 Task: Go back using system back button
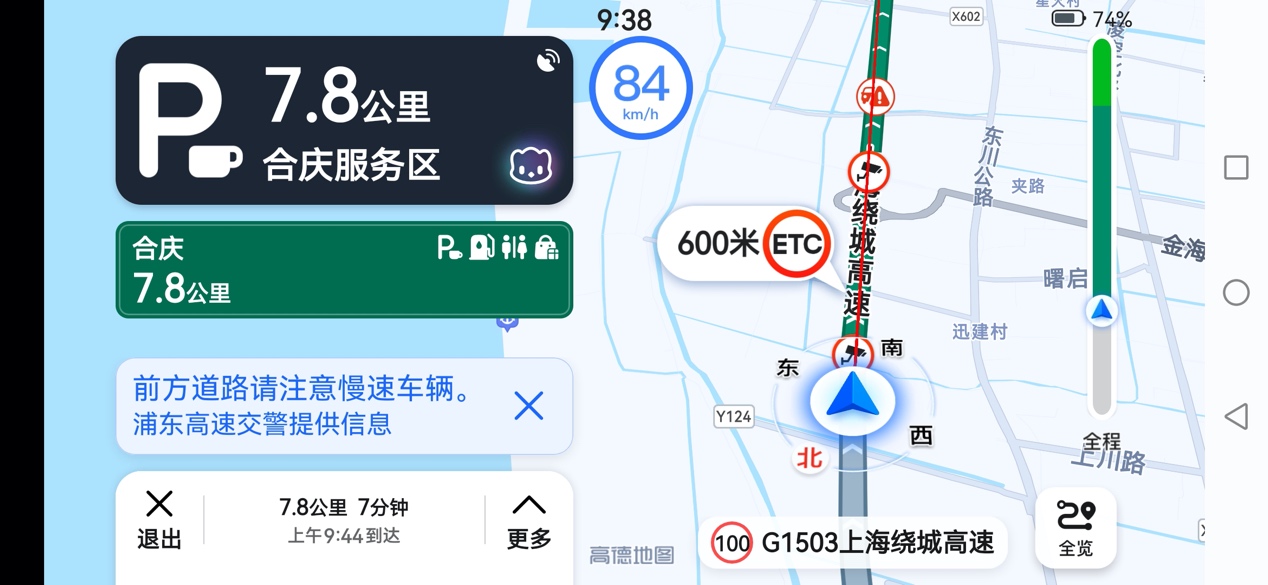pos(1237,416)
